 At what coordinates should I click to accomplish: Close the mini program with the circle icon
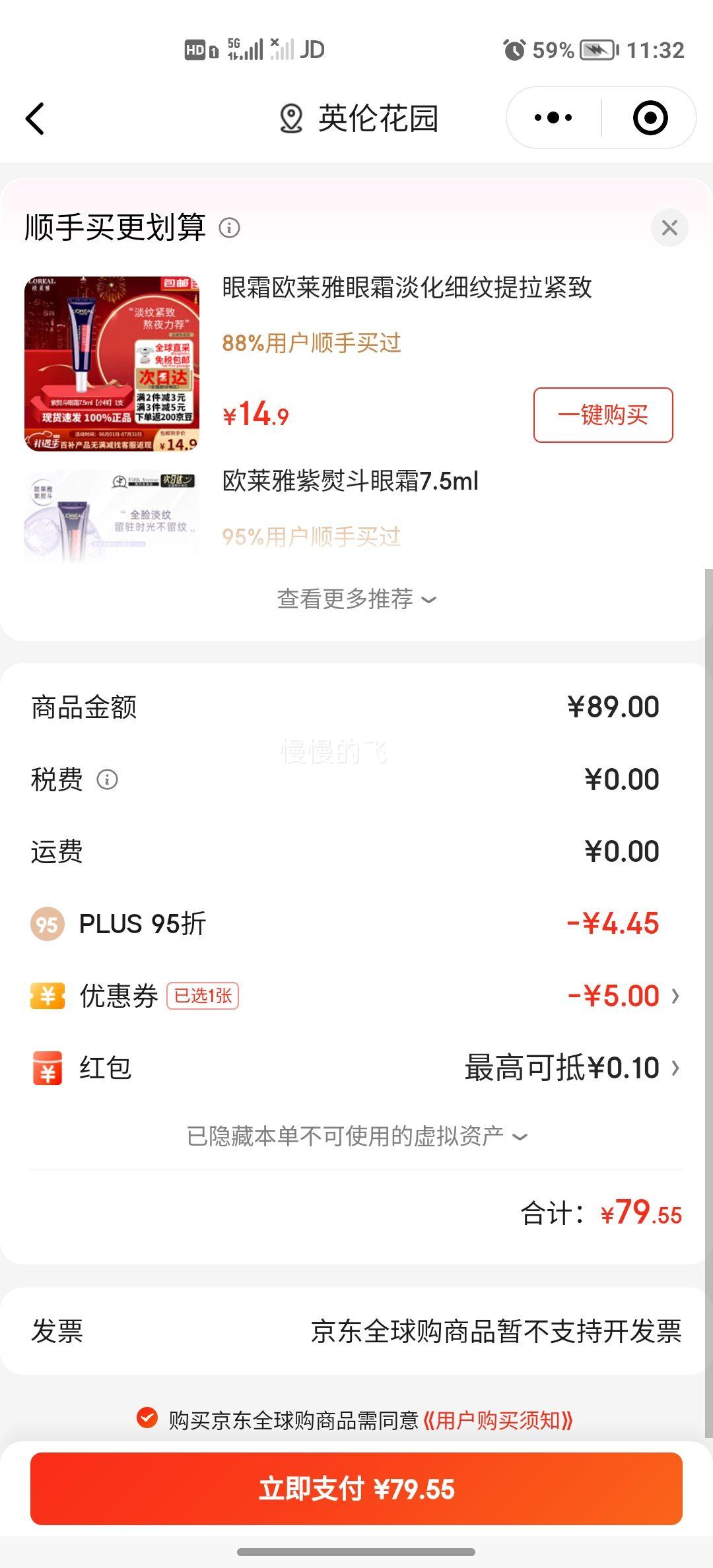point(650,118)
